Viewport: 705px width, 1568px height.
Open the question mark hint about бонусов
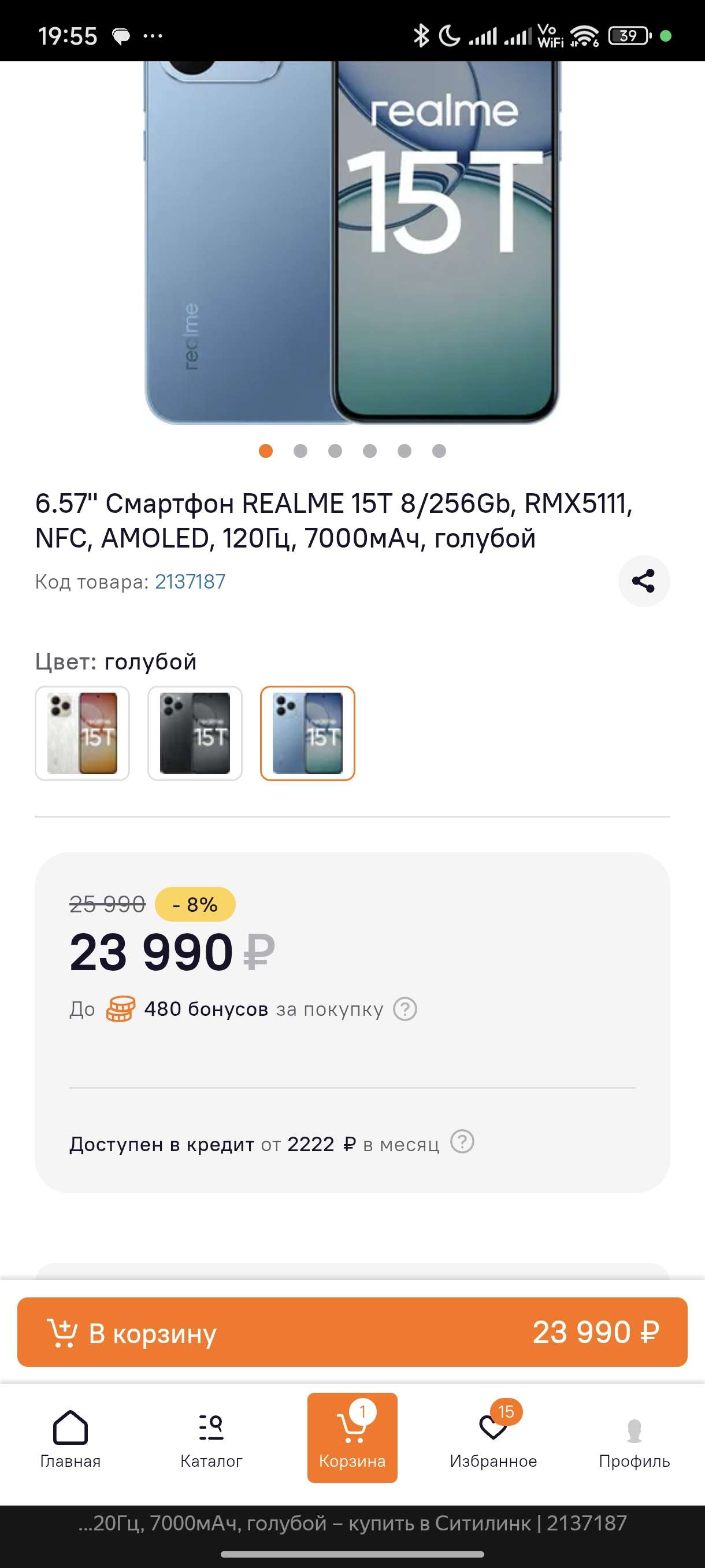click(406, 1008)
